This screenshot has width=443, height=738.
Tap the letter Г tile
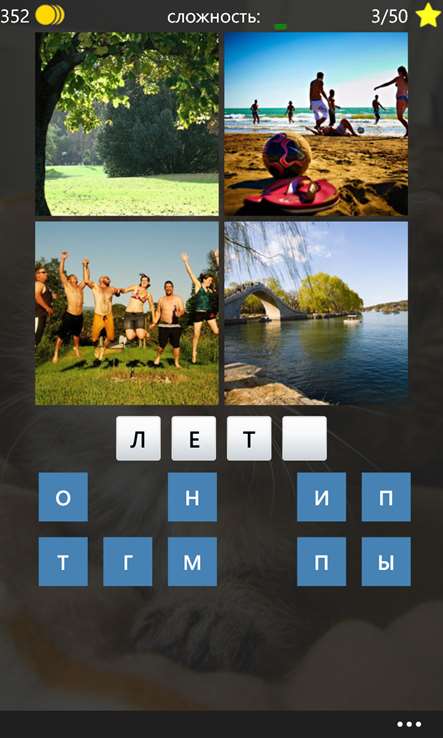point(128,562)
